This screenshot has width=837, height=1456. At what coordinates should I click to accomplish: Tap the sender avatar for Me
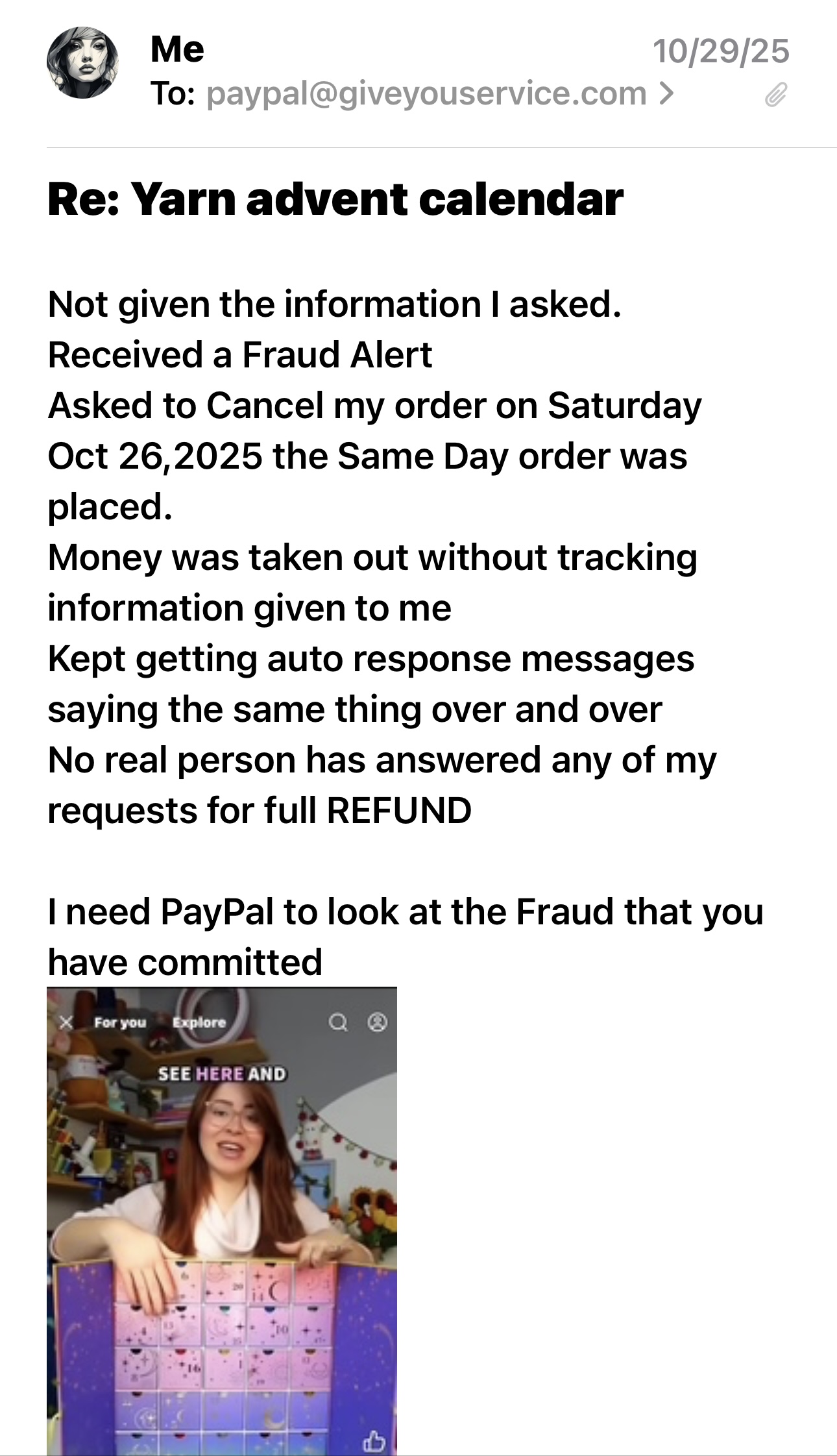click(x=82, y=63)
